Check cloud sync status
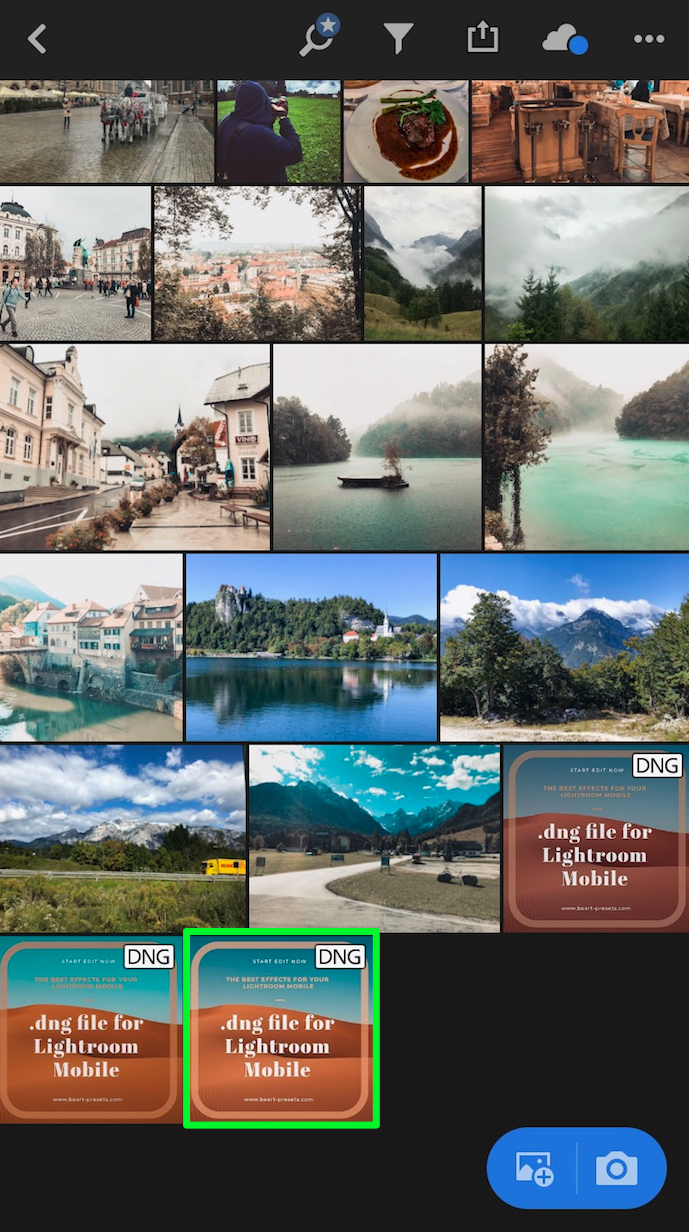 click(564, 40)
